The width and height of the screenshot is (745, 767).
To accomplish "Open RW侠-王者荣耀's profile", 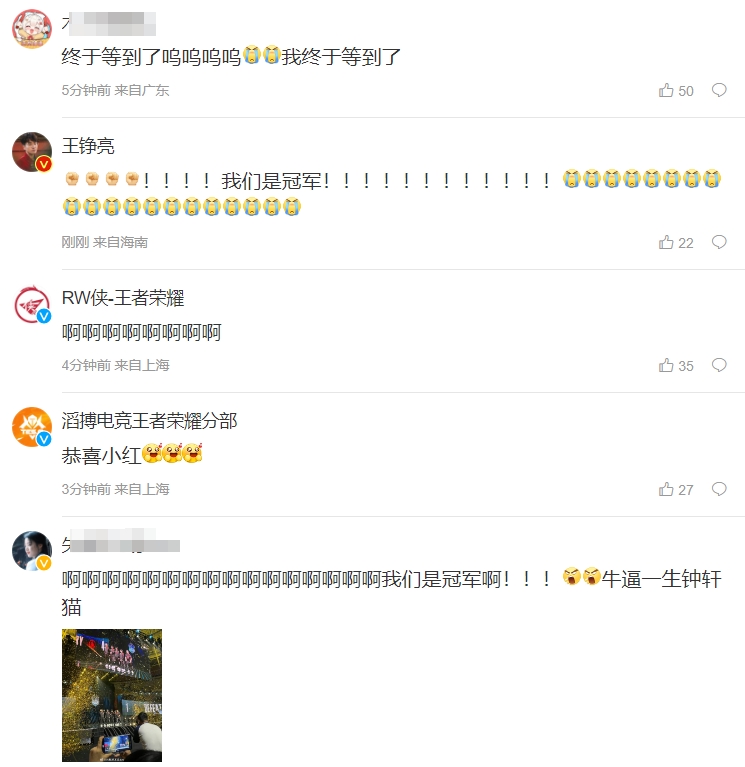I will [x=123, y=298].
